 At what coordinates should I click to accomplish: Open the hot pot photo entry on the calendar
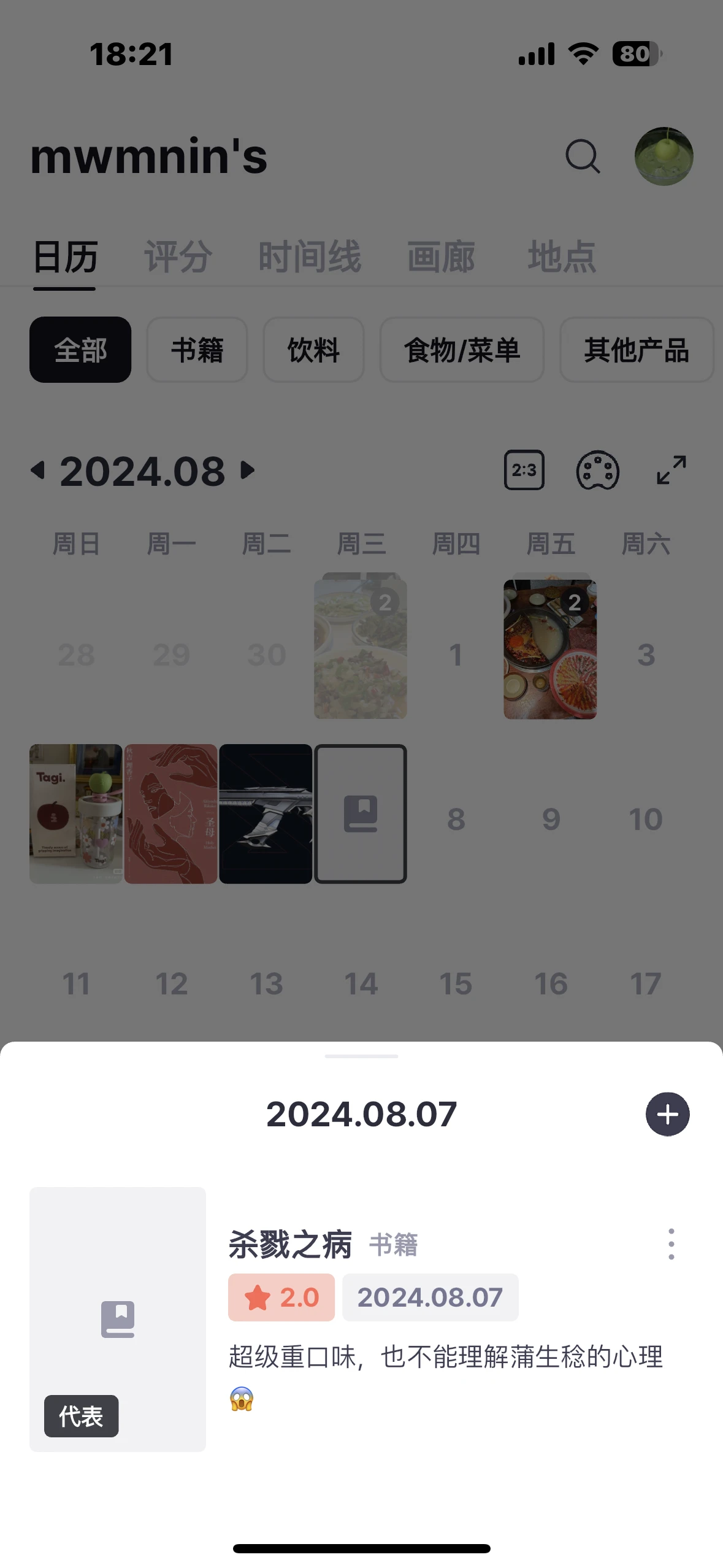(550, 649)
